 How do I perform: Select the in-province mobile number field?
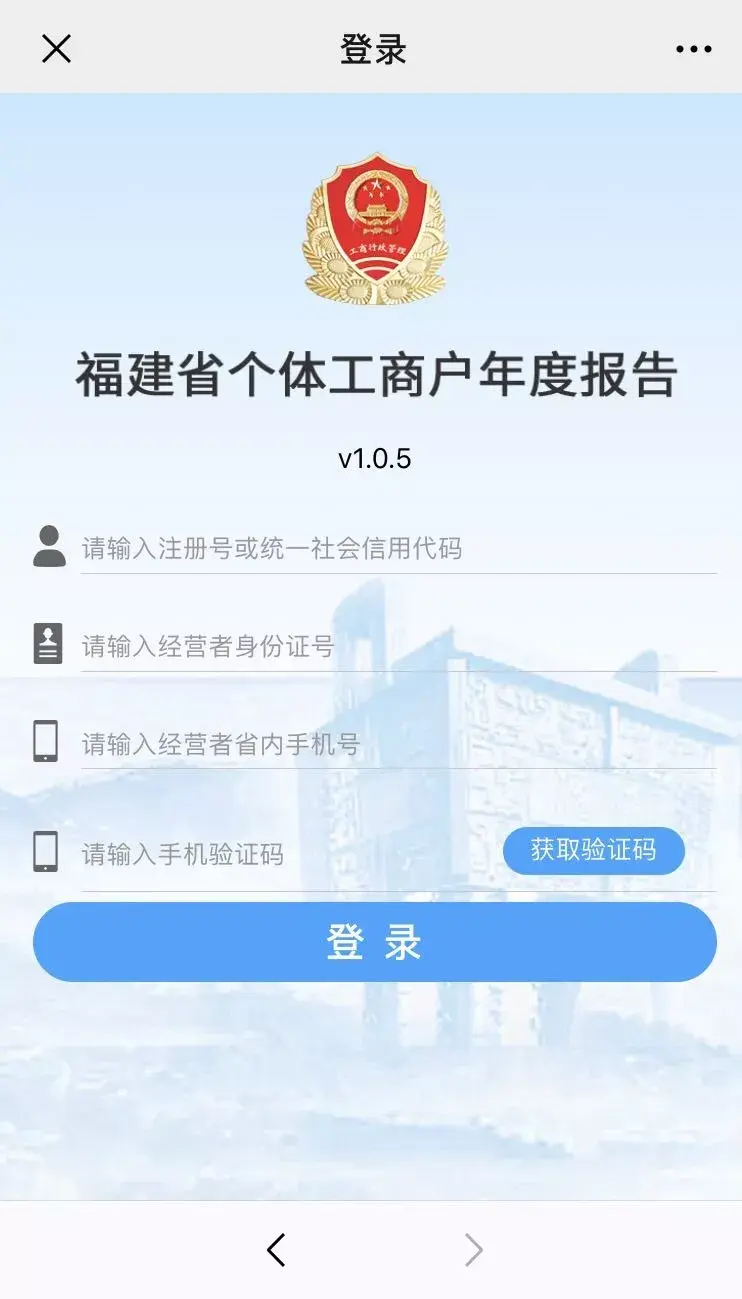click(398, 744)
